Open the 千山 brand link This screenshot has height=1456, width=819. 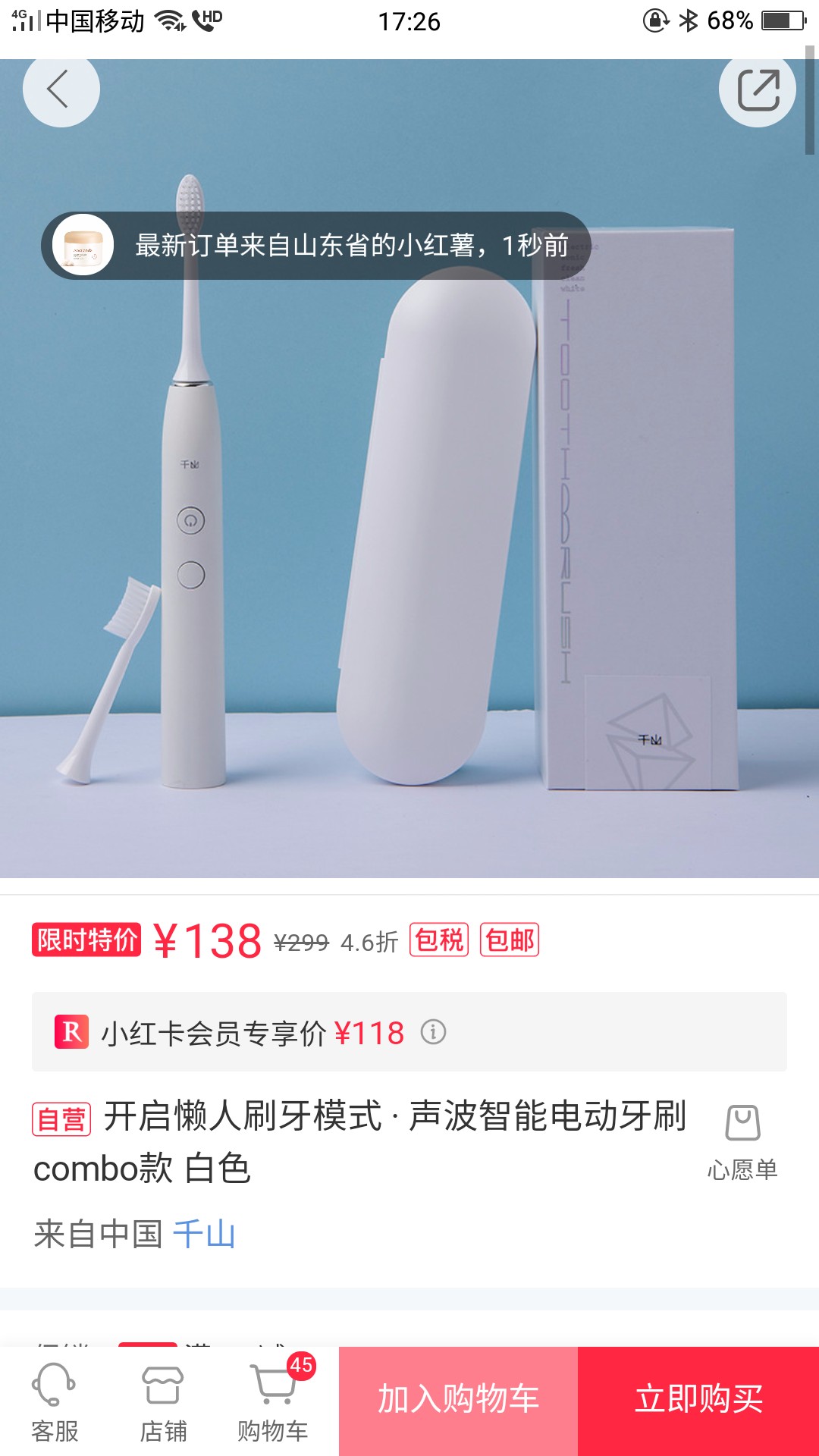[x=204, y=1234]
